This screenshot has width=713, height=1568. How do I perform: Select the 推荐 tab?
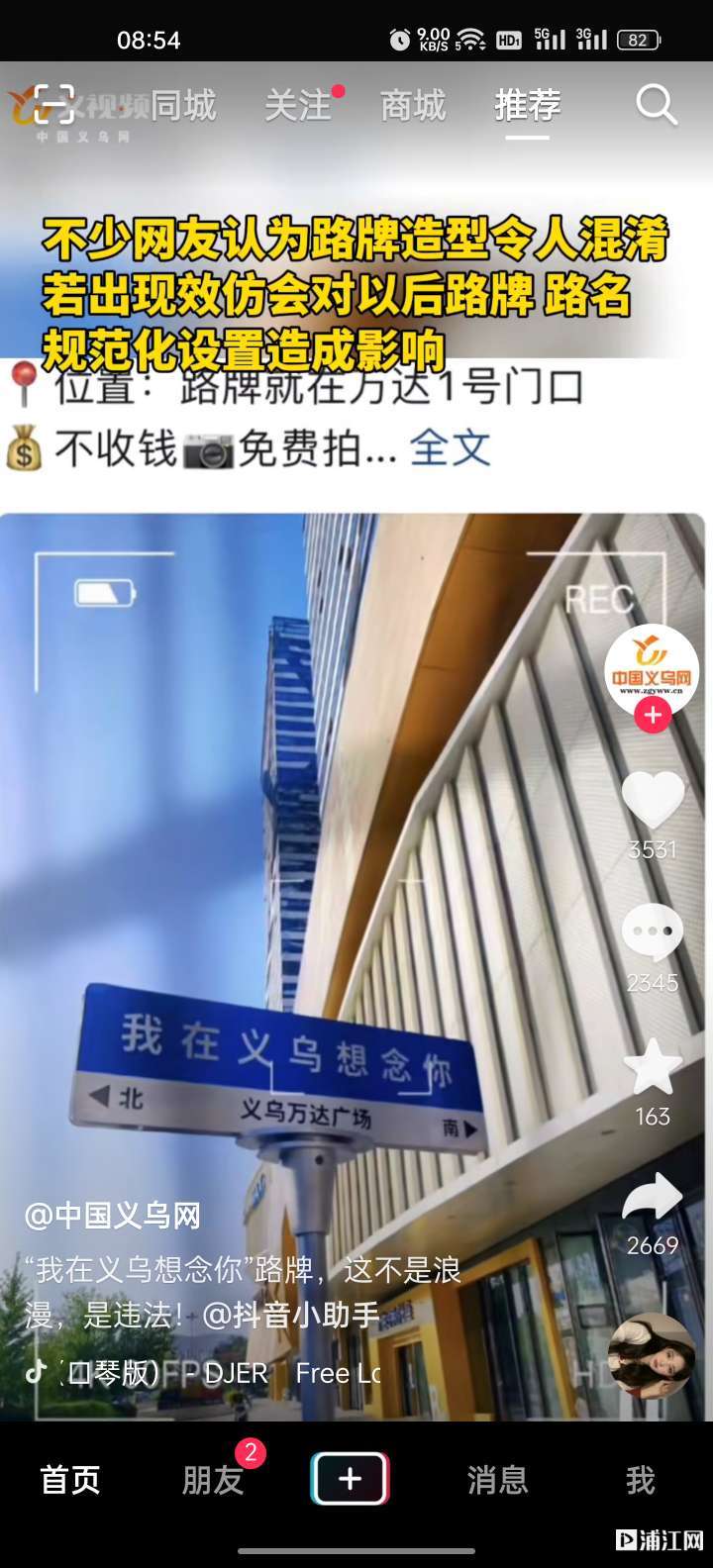528,105
